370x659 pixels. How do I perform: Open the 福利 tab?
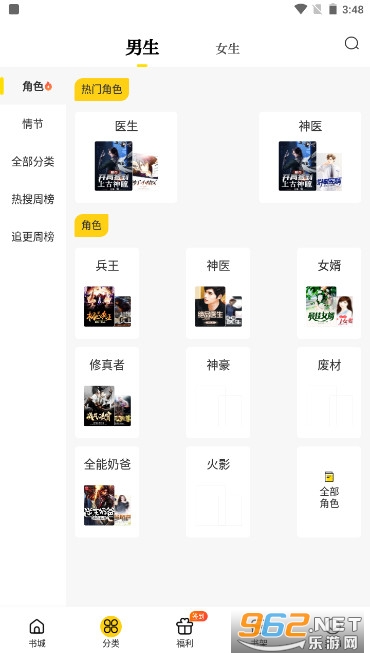click(185, 633)
